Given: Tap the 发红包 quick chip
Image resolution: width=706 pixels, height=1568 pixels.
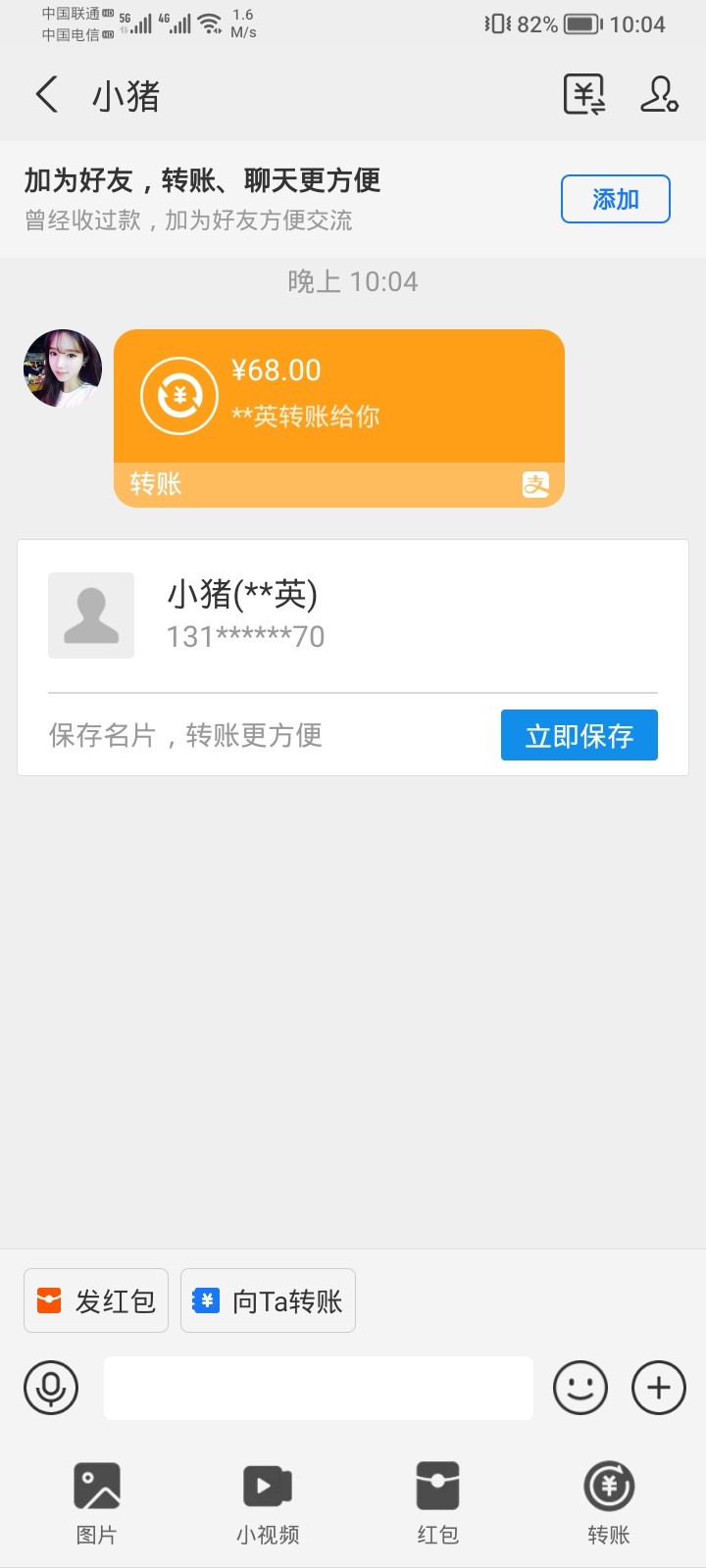Looking at the screenshot, I should [96, 1300].
